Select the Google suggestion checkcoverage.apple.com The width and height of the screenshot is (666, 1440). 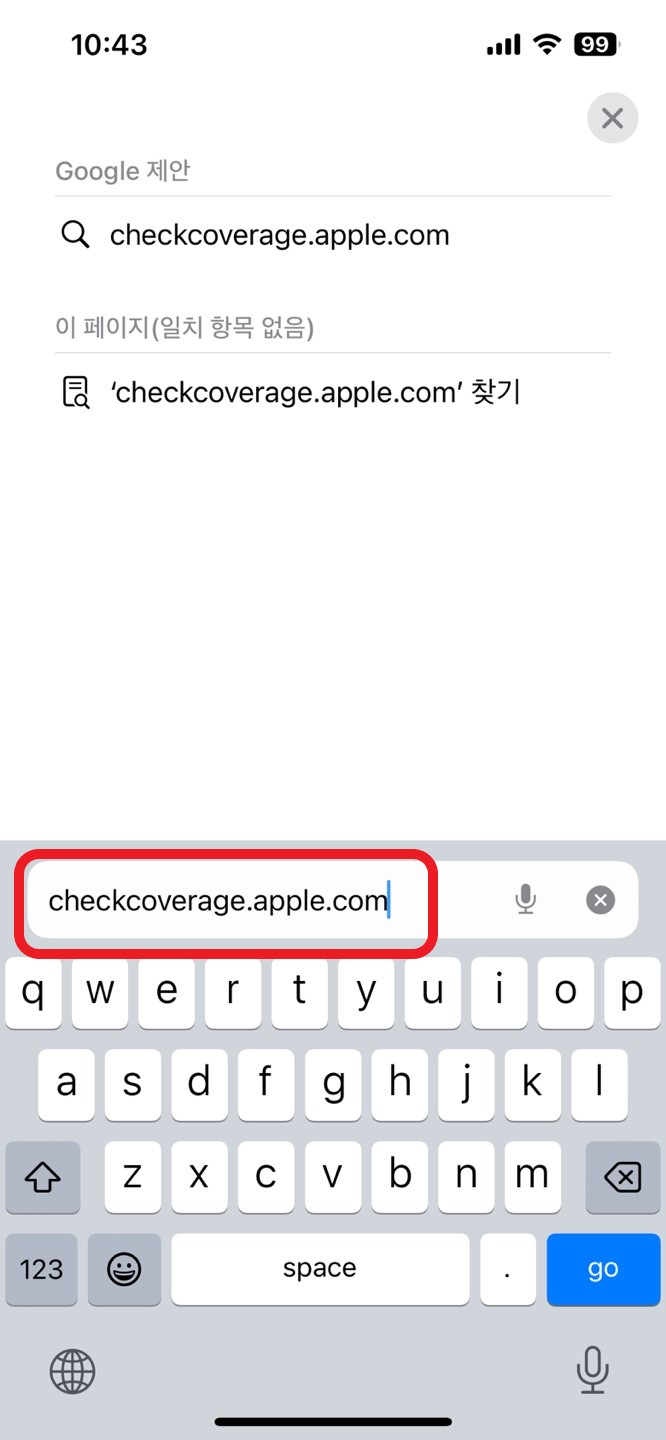[332, 235]
